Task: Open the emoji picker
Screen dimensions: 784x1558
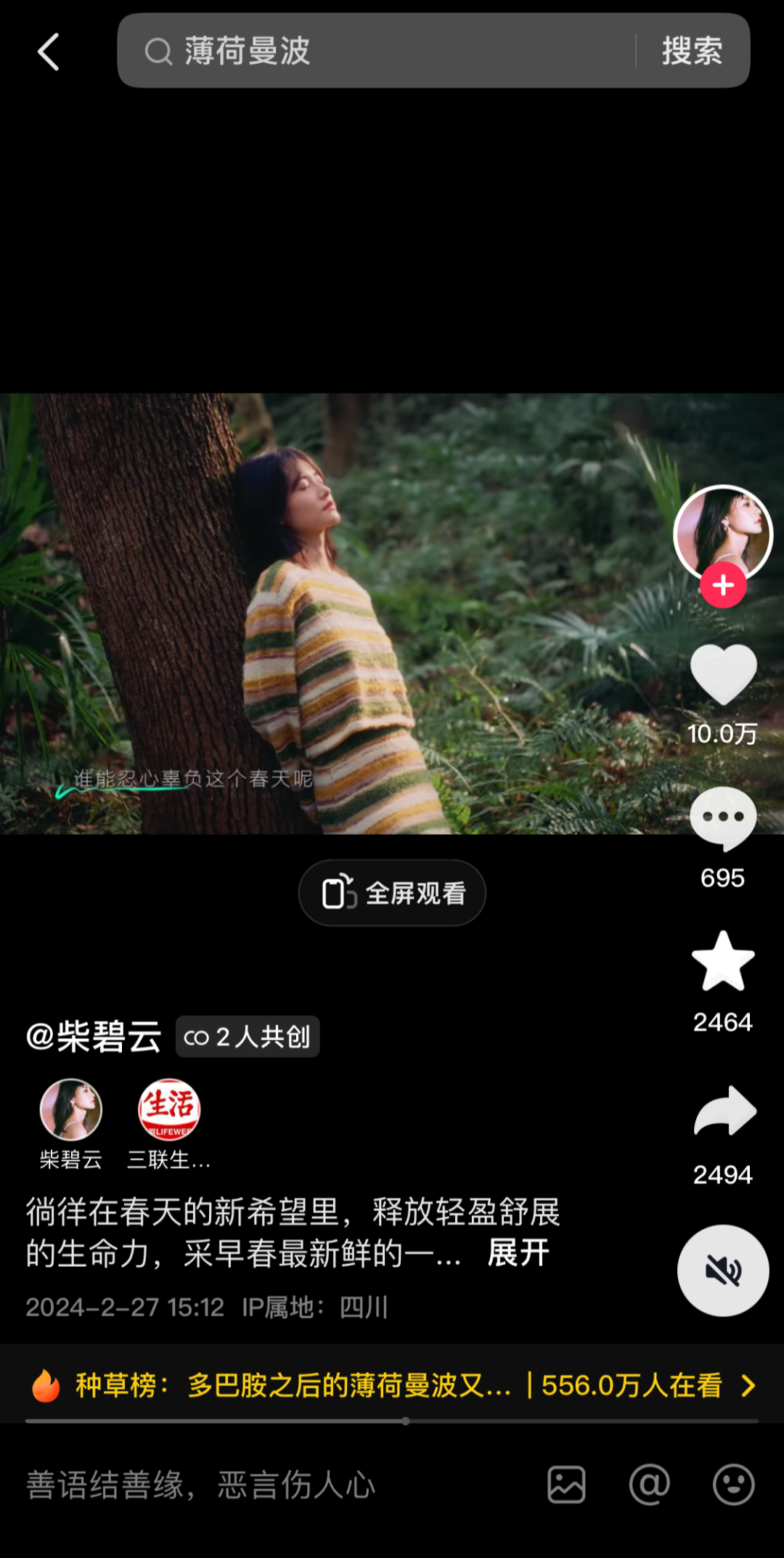Action: pos(733,1485)
